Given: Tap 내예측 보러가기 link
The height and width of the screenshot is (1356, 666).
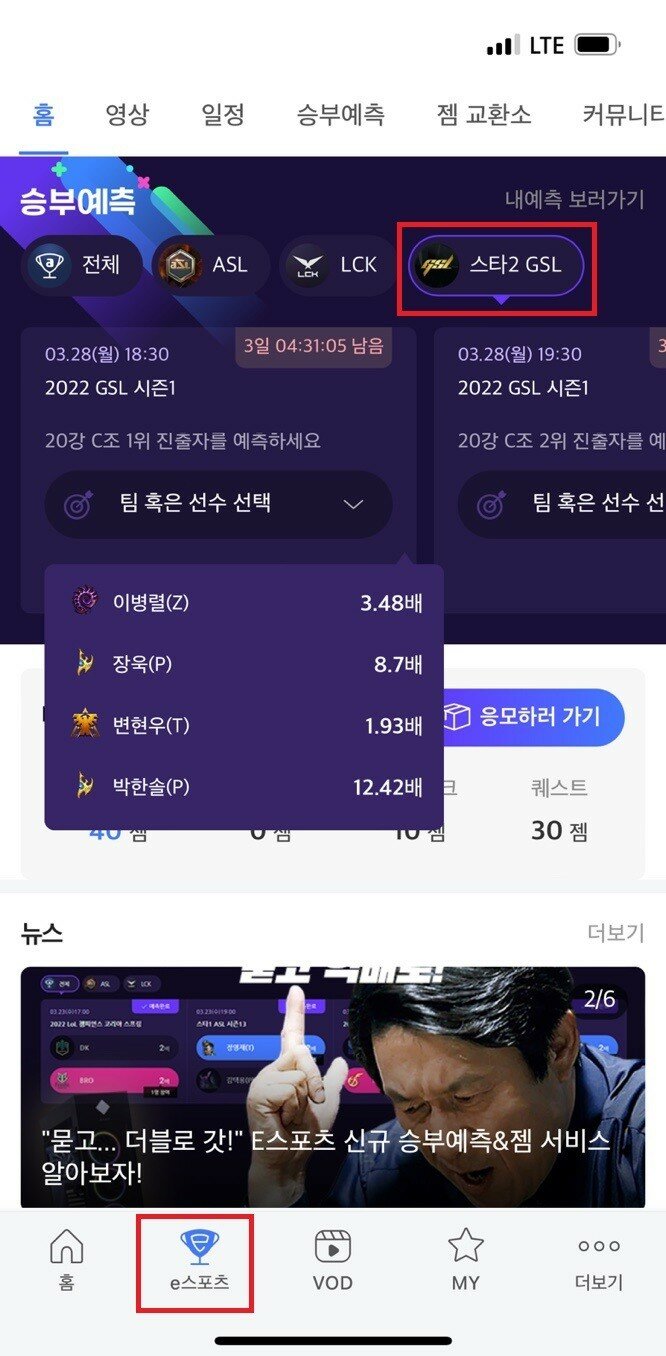Looking at the screenshot, I should [x=574, y=199].
